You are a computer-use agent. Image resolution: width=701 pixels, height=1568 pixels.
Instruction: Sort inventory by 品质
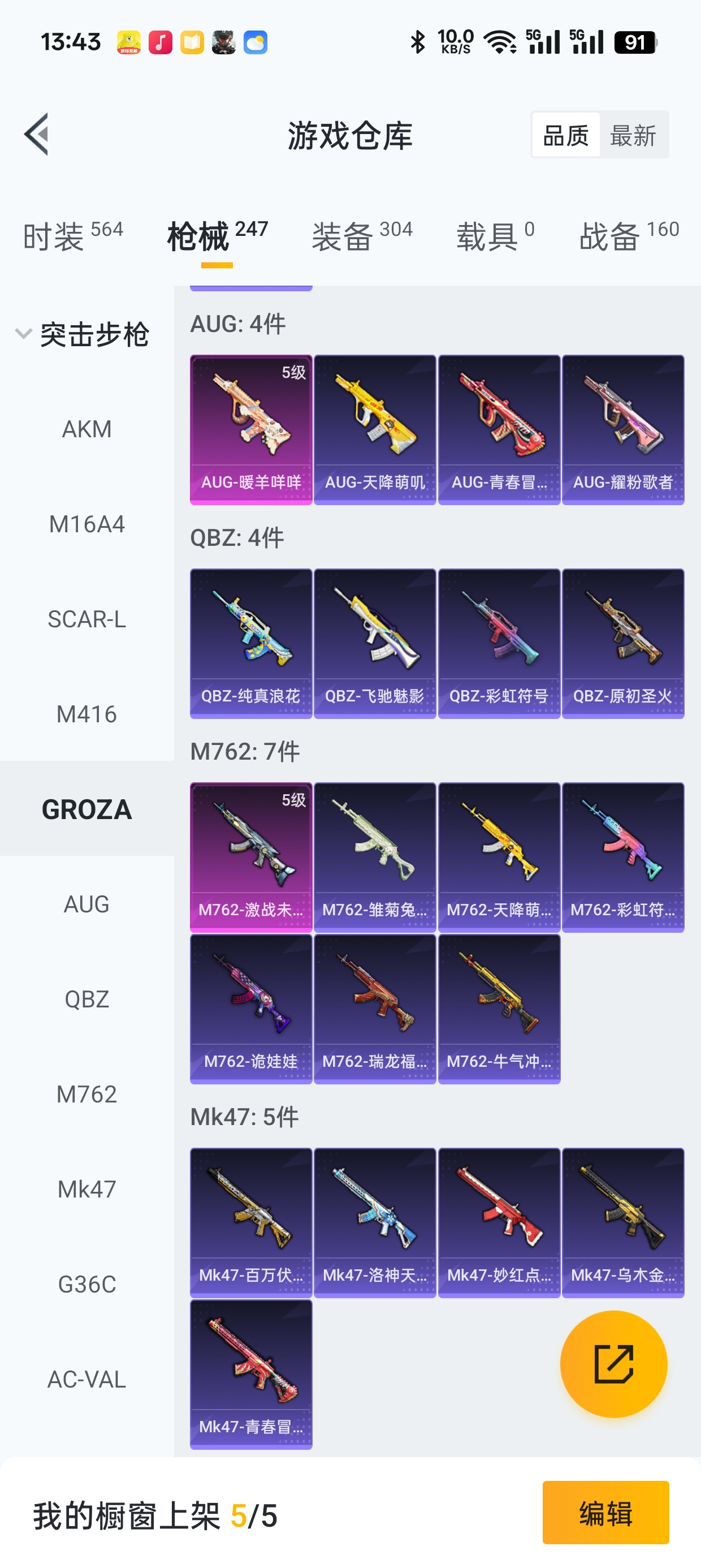tap(565, 135)
